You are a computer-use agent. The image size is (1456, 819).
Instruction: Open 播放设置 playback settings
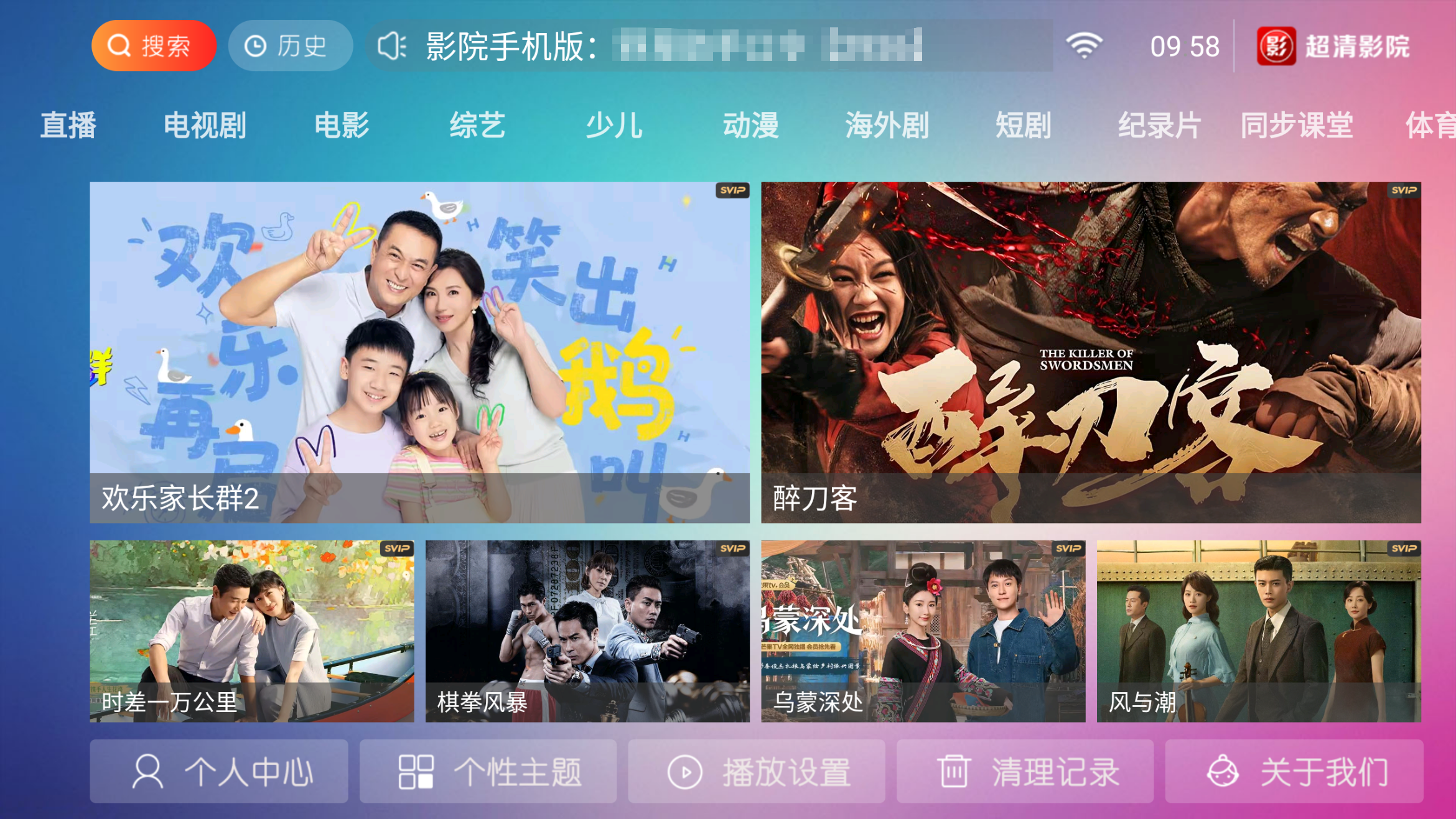coord(757,771)
